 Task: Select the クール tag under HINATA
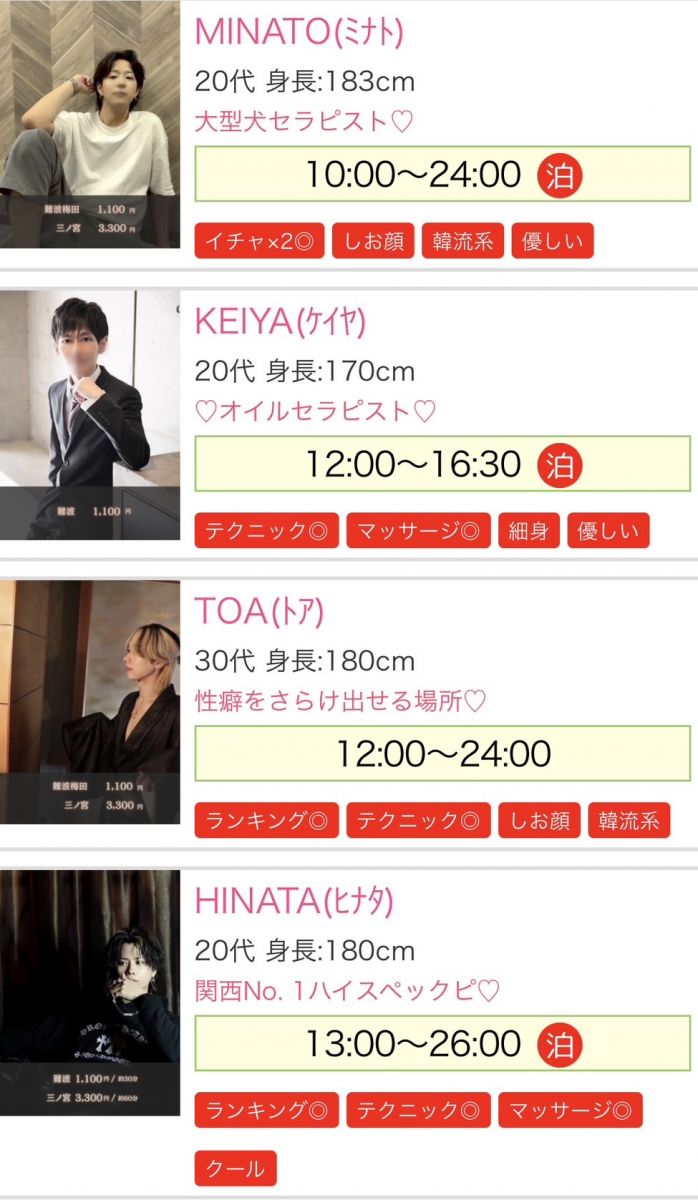point(235,1168)
